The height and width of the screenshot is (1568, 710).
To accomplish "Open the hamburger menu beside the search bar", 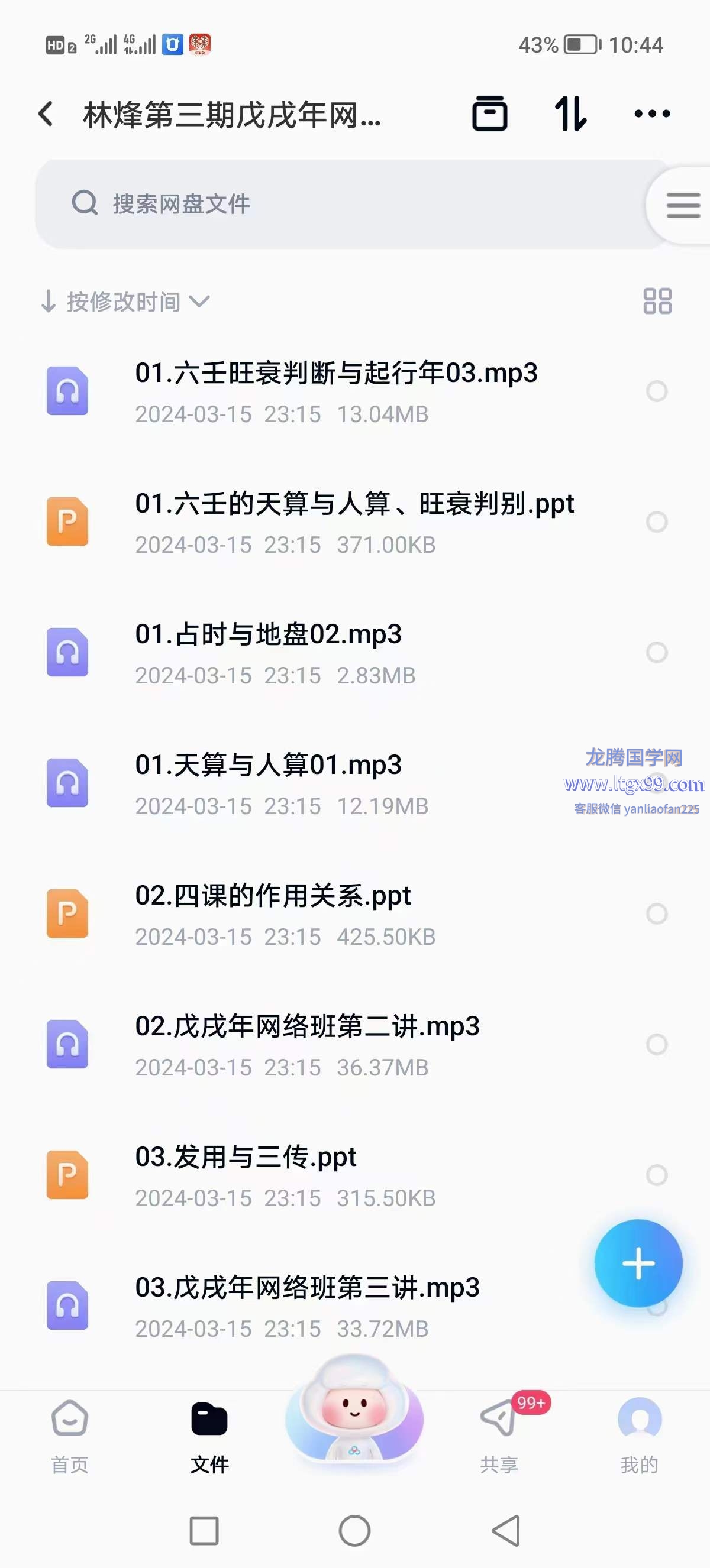I will (x=683, y=205).
